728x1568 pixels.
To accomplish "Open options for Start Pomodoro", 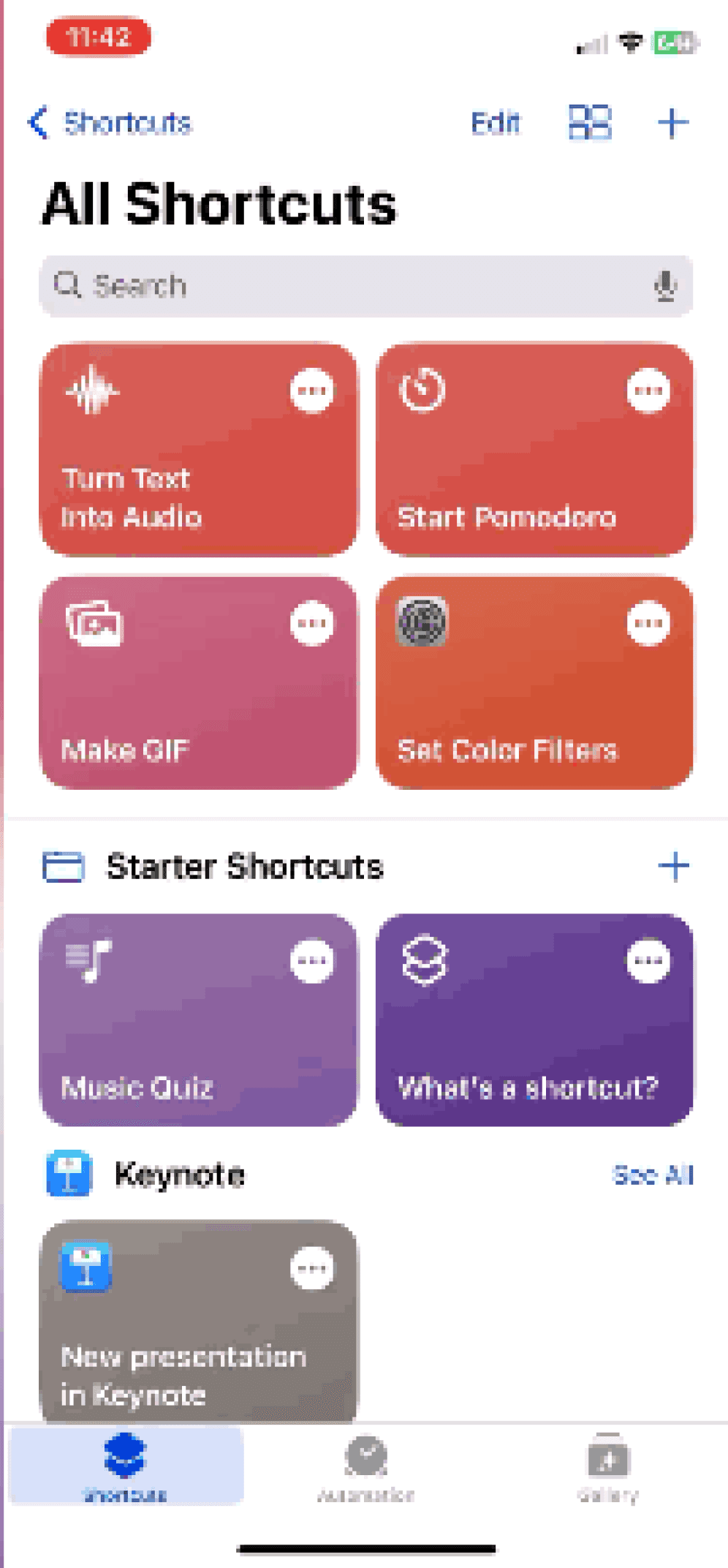I will [648, 391].
